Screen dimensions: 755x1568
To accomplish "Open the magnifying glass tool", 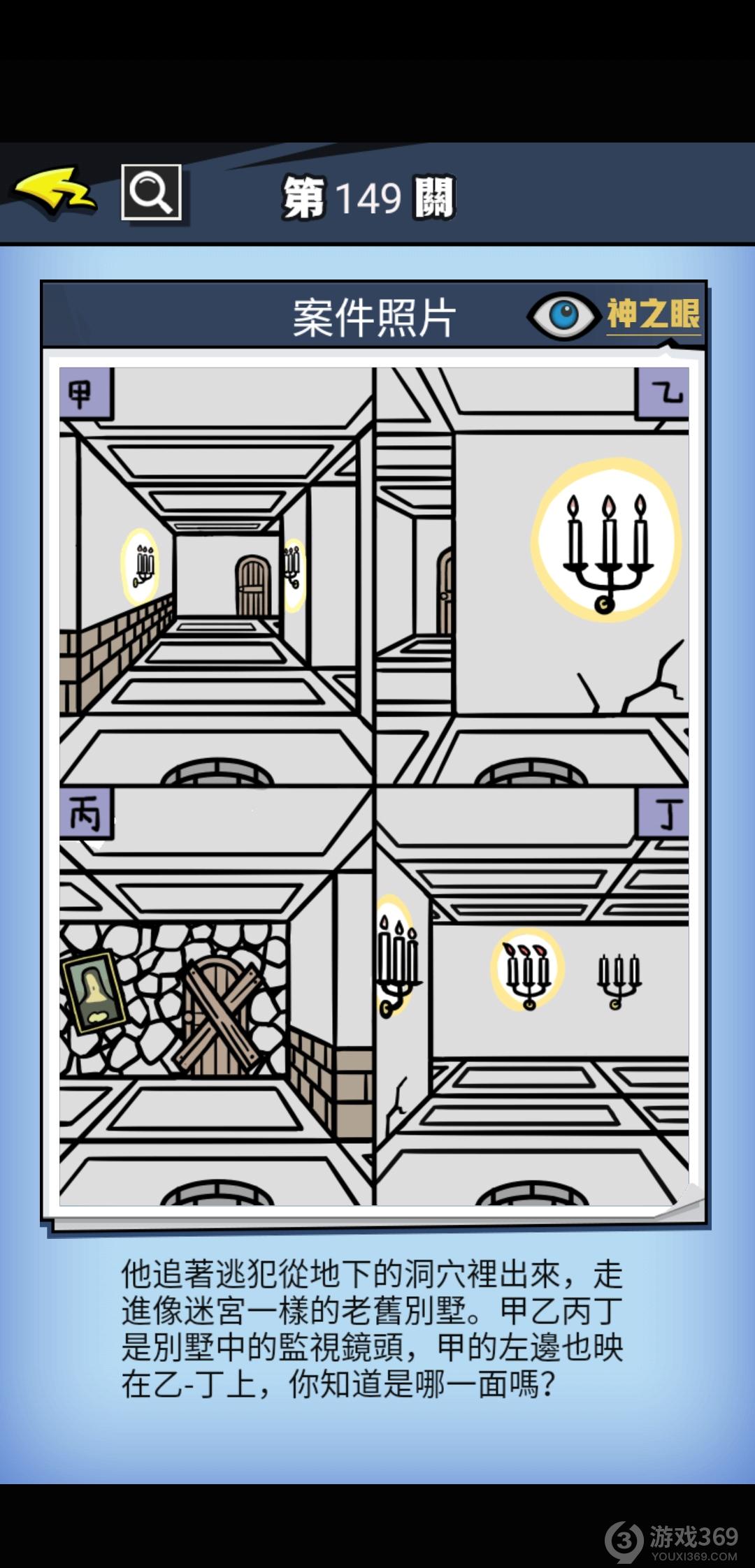I will click(151, 192).
